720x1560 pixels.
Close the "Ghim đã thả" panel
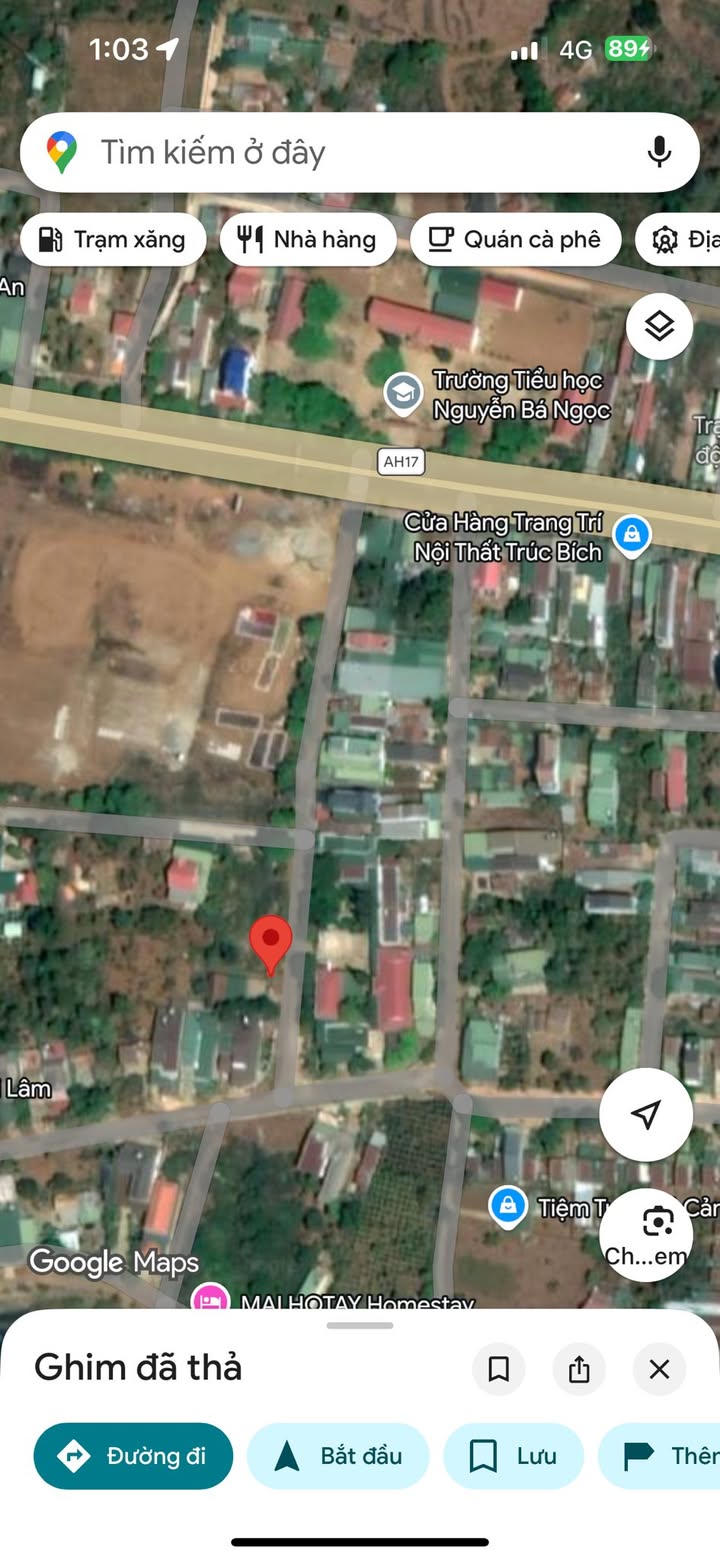point(659,1369)
